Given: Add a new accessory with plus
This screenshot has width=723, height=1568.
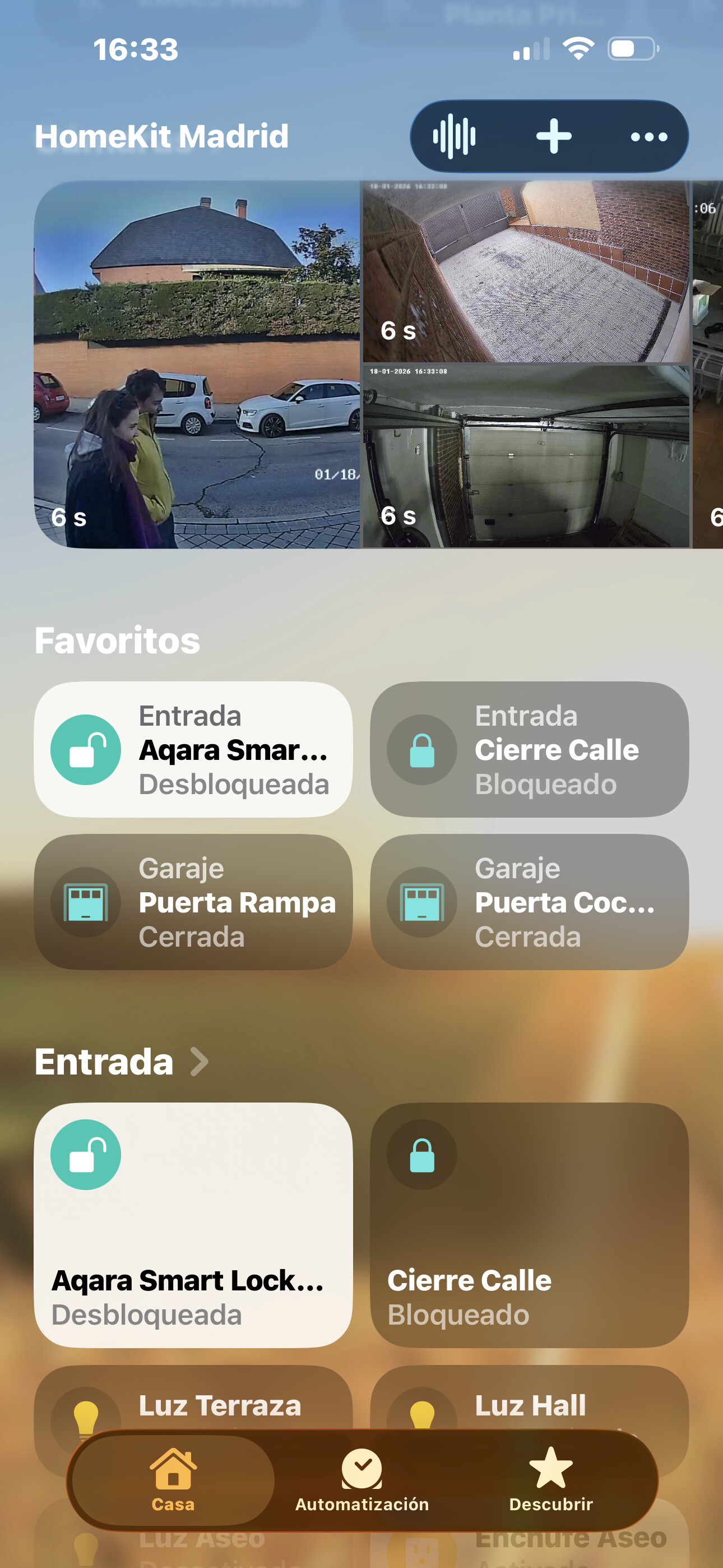Looking at the screenshot, I should coord(553,136).
